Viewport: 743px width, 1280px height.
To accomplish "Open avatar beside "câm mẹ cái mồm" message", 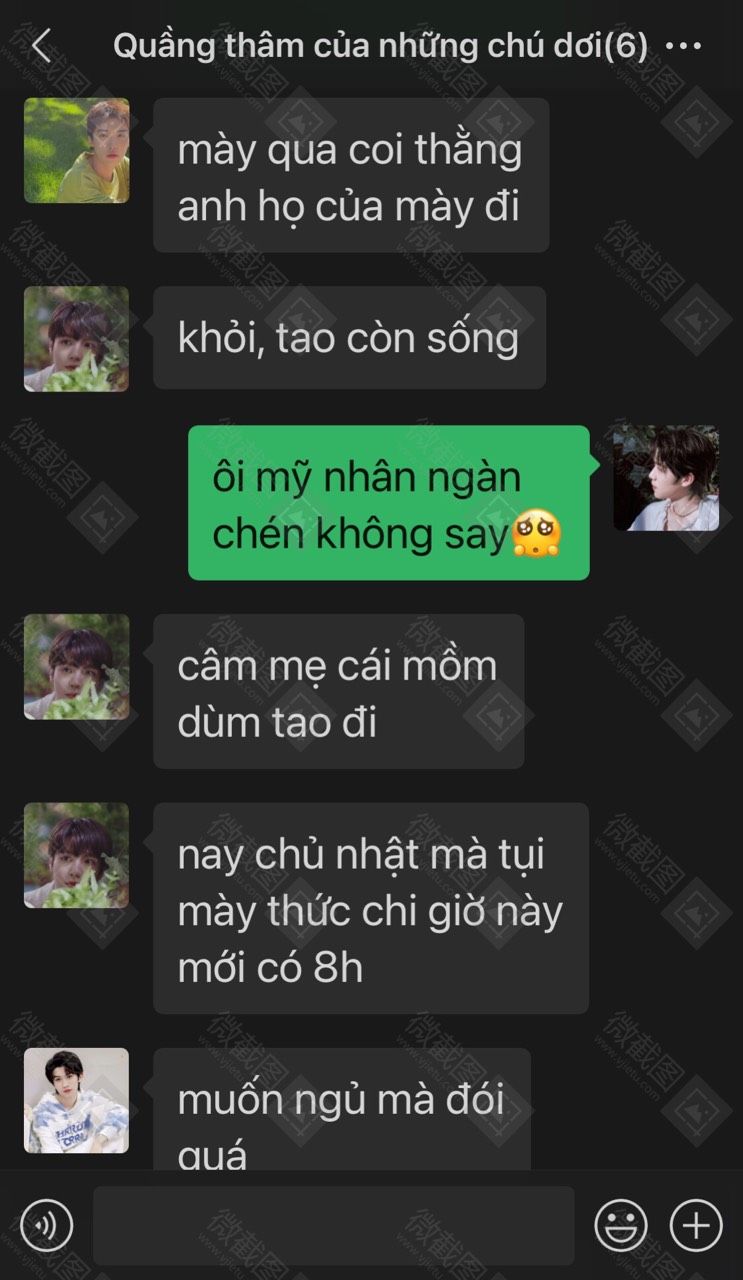I will click(77, 667).
